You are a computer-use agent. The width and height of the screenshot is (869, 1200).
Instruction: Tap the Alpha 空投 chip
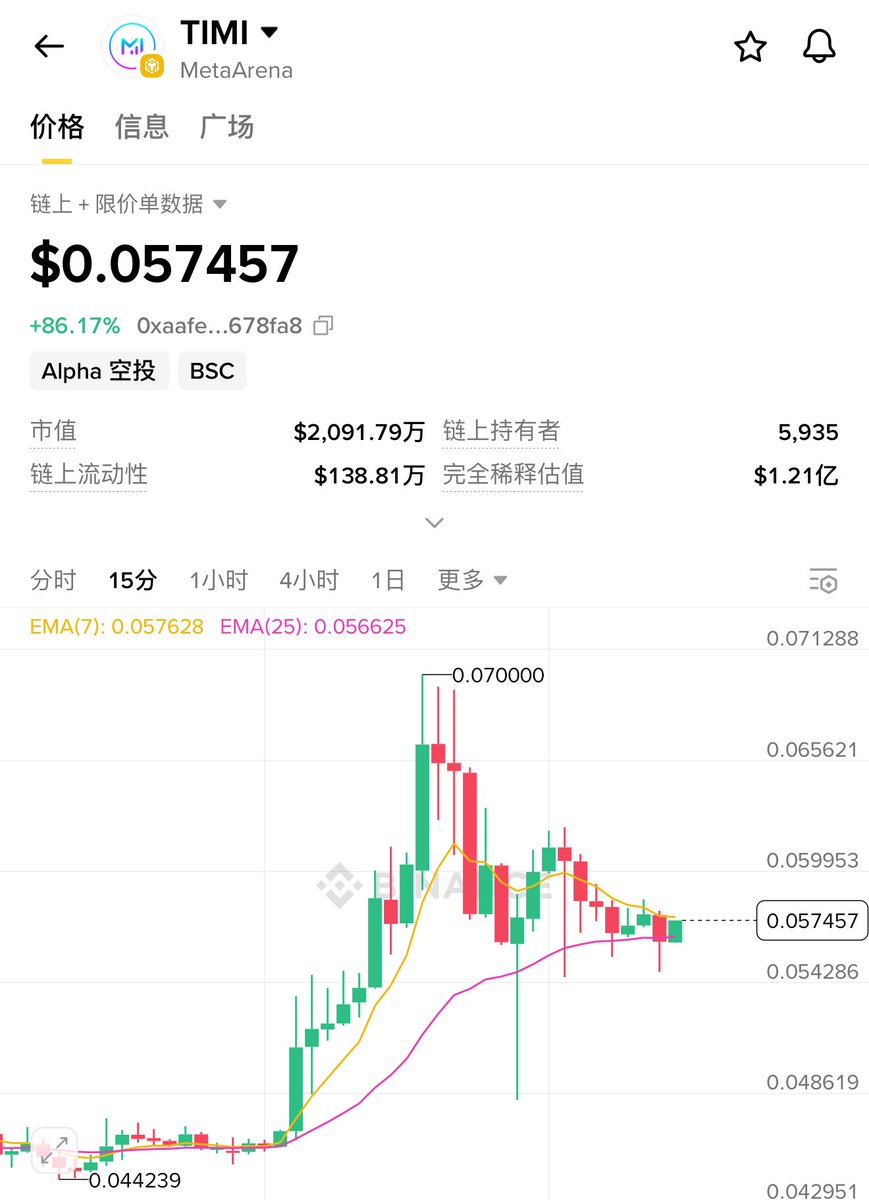click(99, 371)
